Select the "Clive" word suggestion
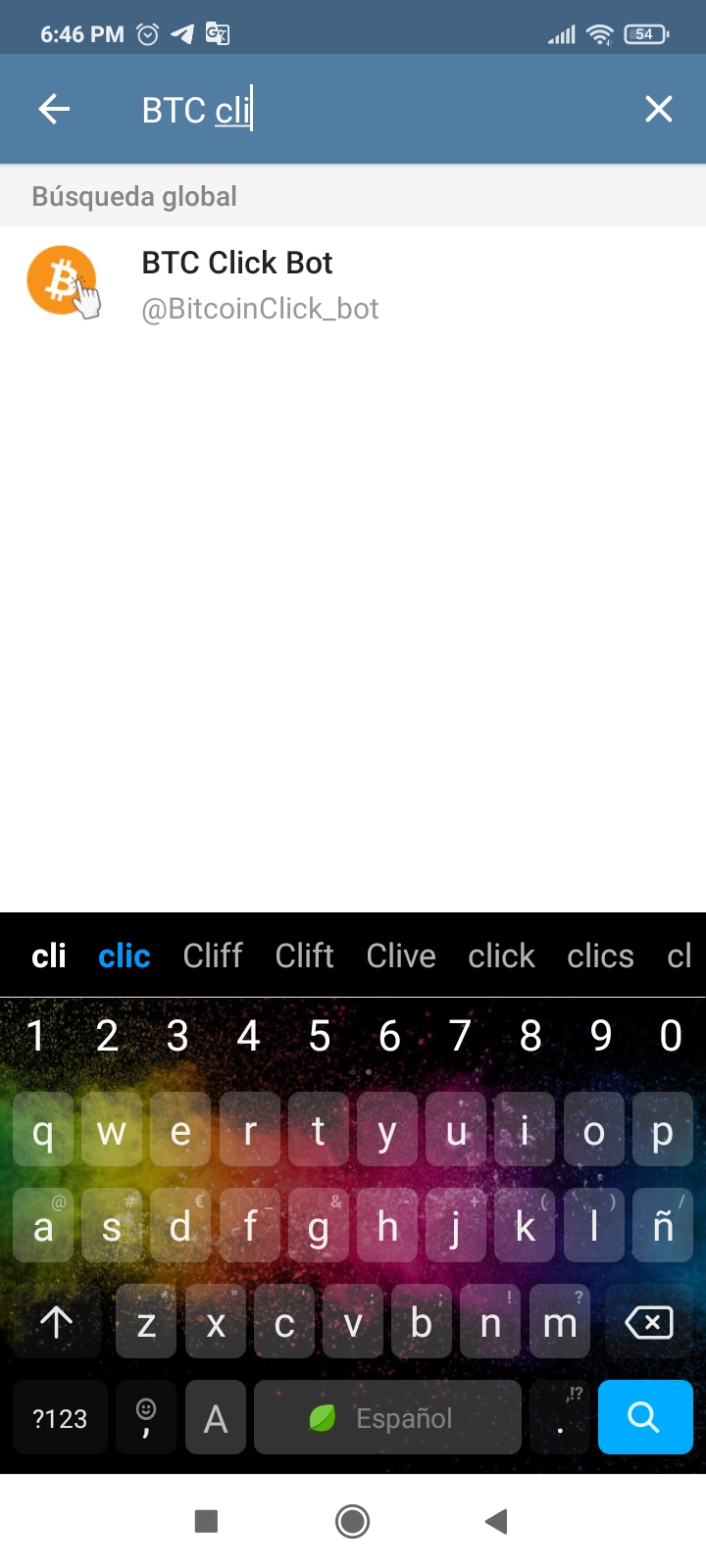Viewport: 706px width, 1568px height. coord(400,955)
